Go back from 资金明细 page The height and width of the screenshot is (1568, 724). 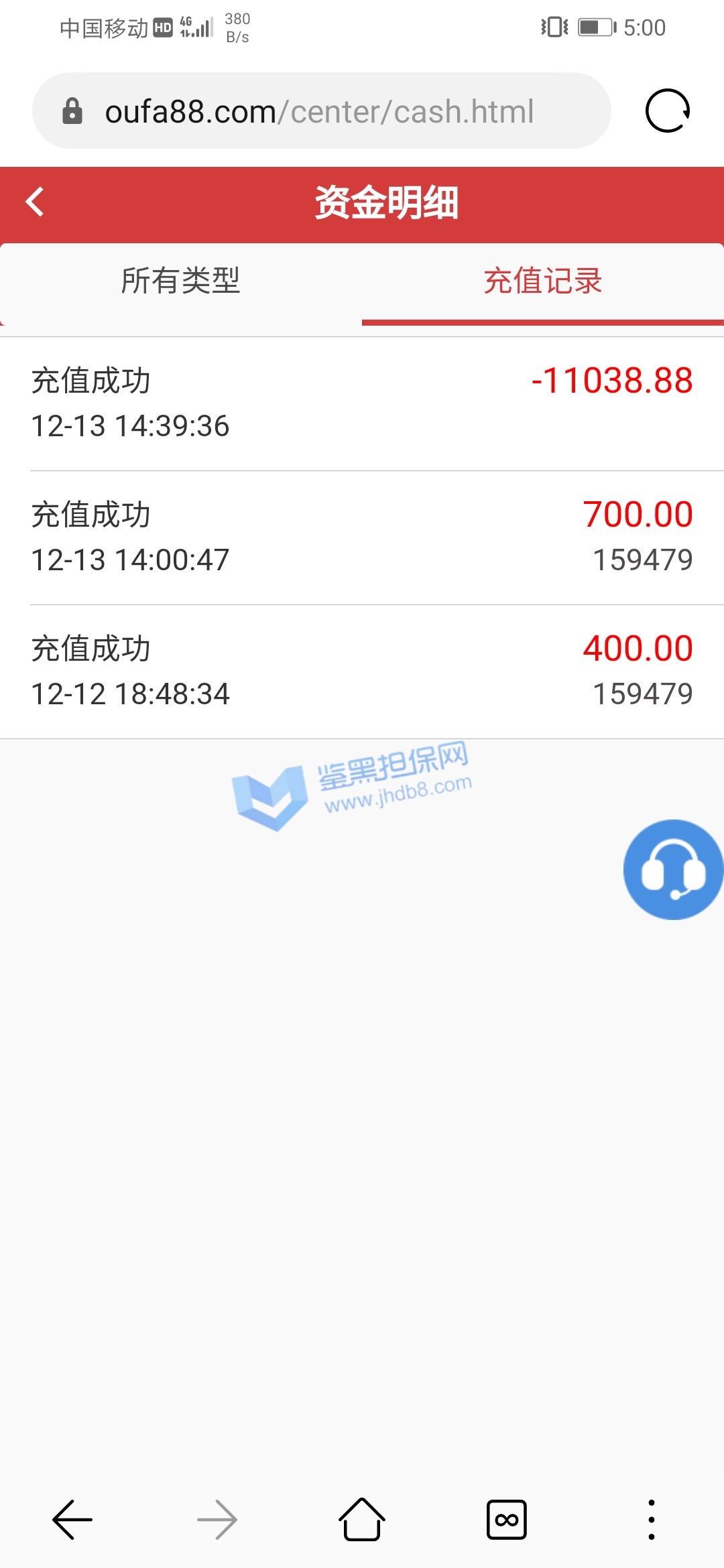(x=35, y=202)
